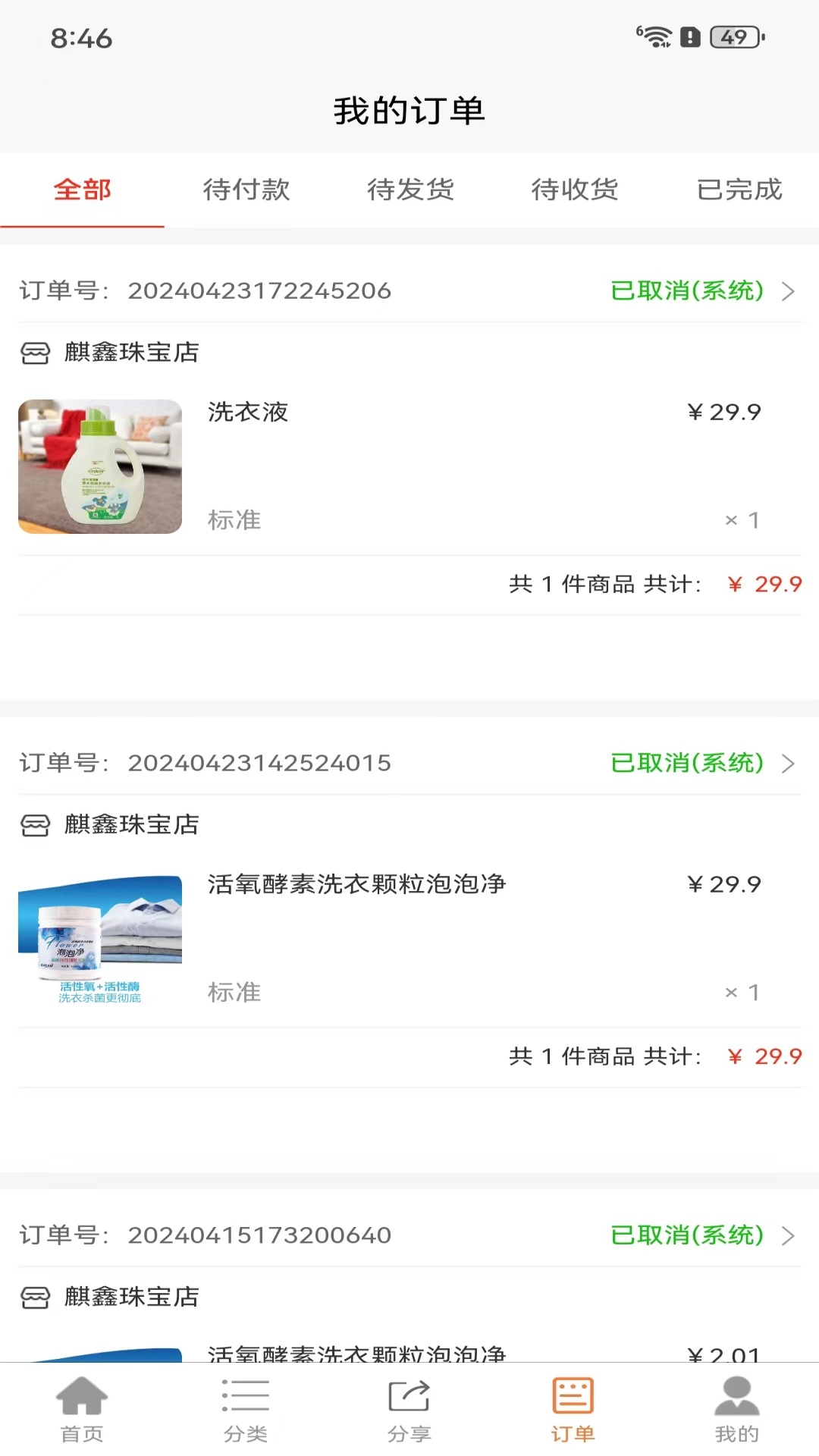Image resolution: width=819 pixels, height=1456 pixels.
Task: Show 待付款 pending payment orders
Action: (x=246, y=190)
